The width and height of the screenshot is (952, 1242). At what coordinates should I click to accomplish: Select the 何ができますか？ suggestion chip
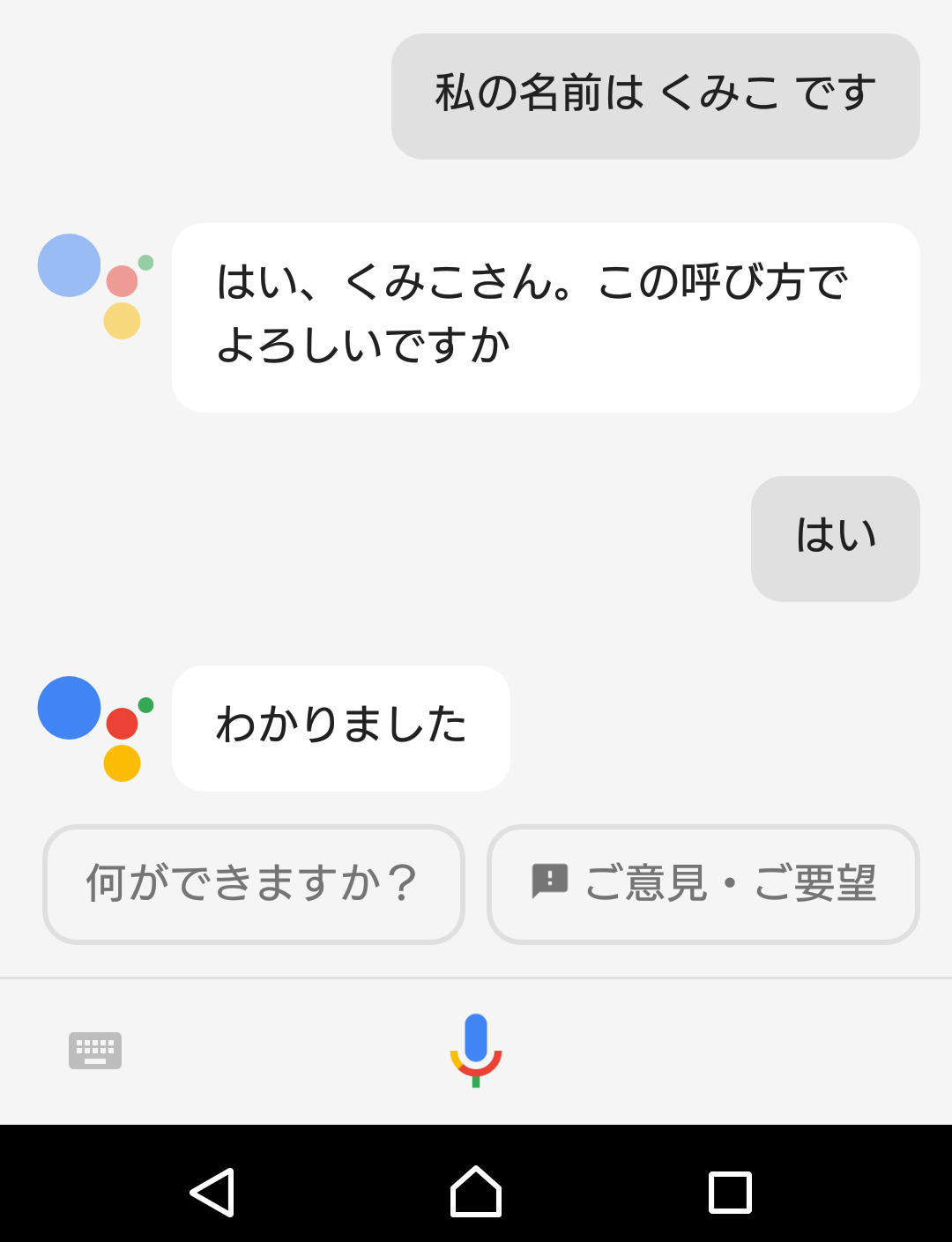click(254, 884)
